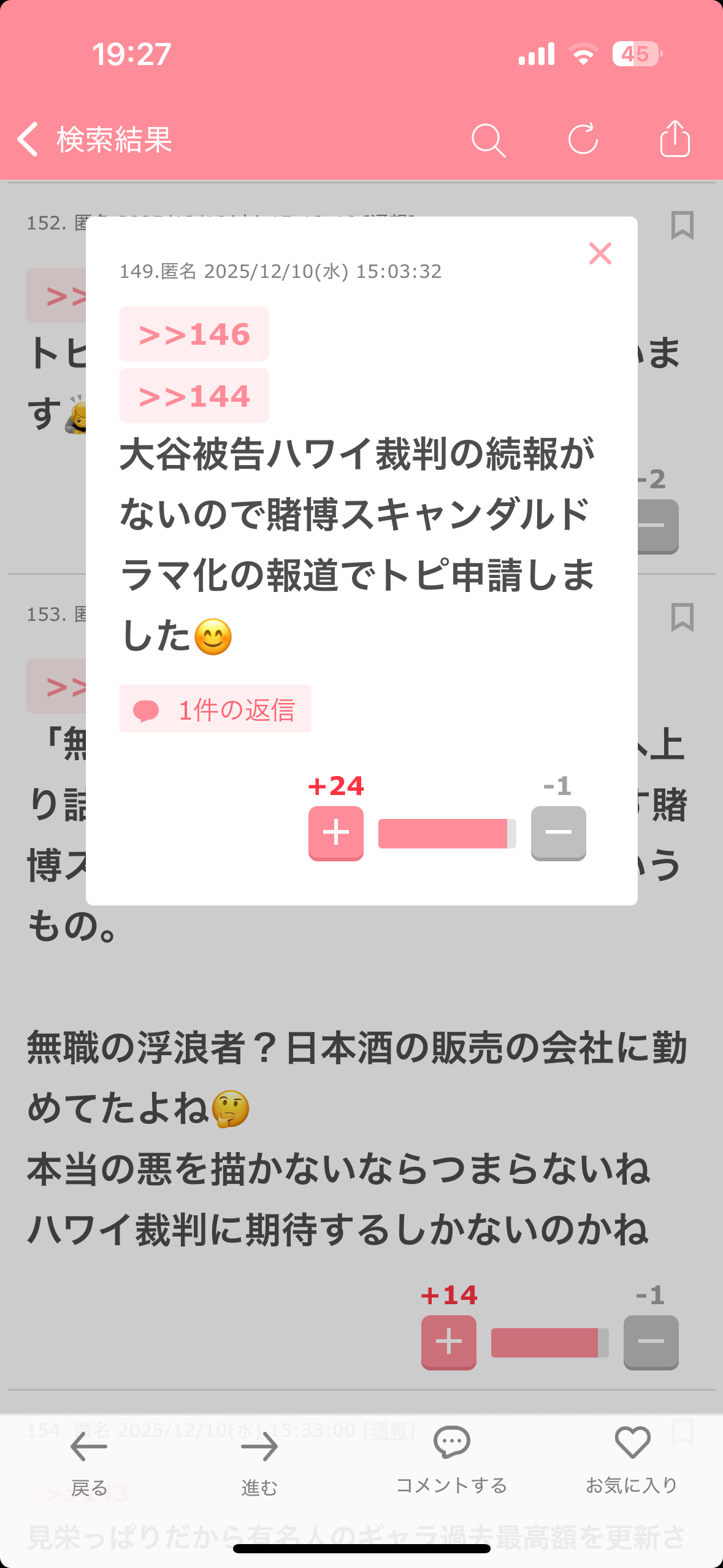723x1568 pixels.
Task: Go back to 検索結果
Action: tap(95, 139)
